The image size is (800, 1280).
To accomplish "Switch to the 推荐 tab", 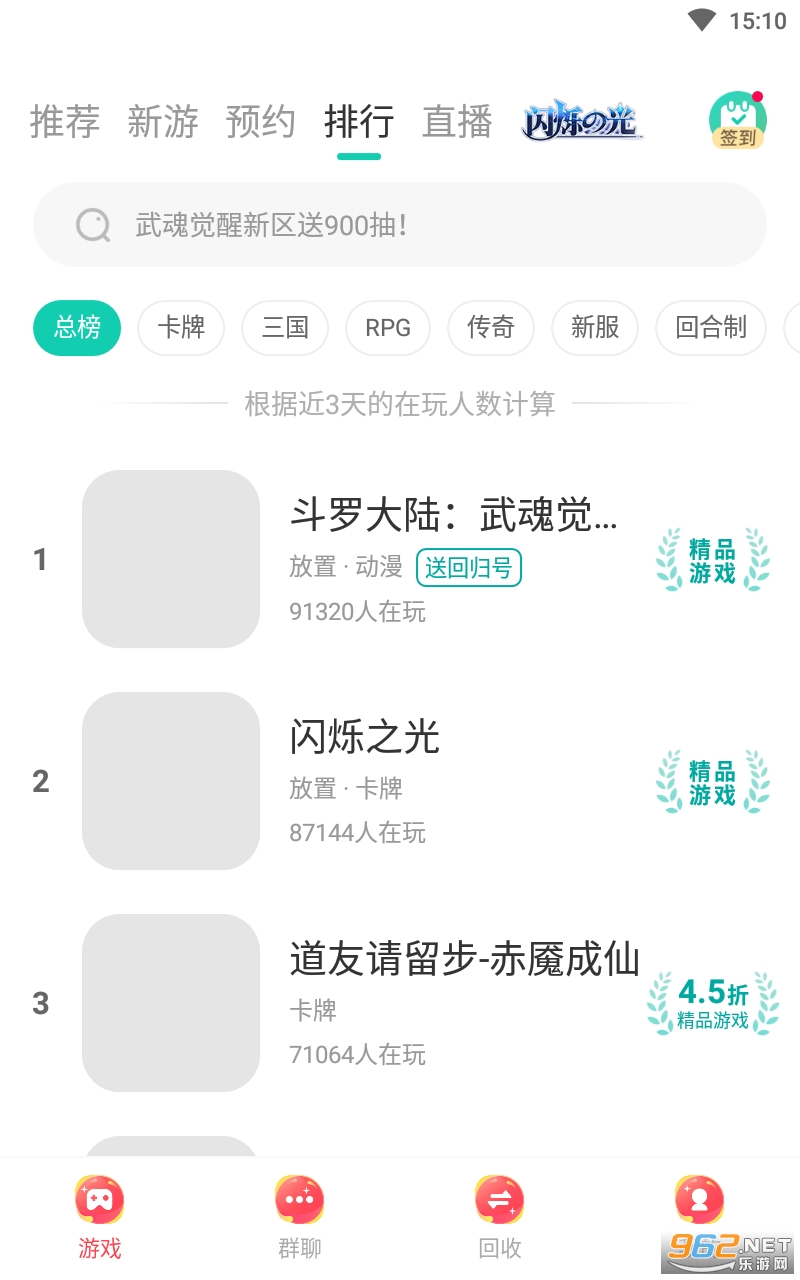I will click(65, 122).
